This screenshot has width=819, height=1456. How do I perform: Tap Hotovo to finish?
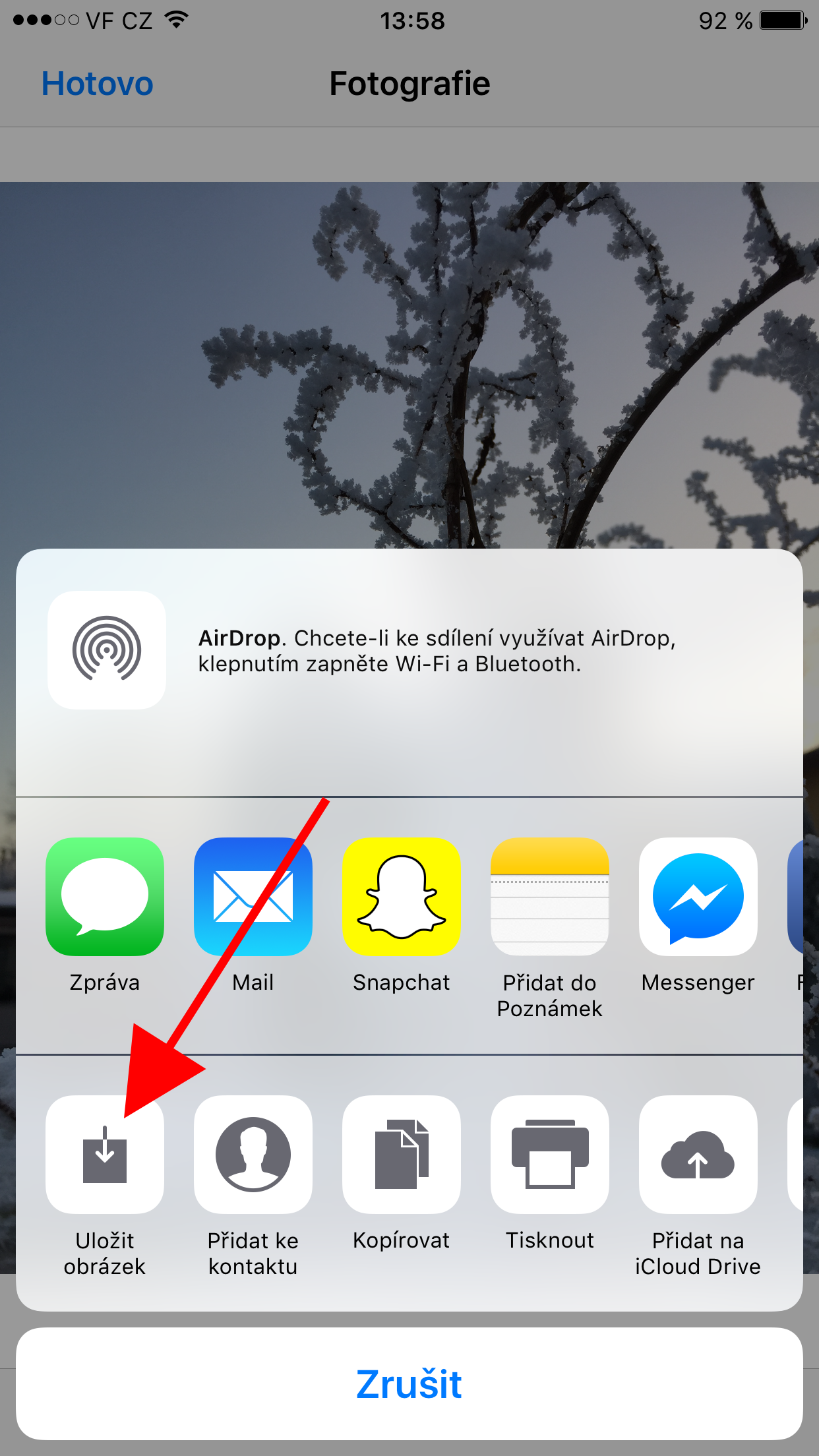pyautogui.click(x=97, y=84)
